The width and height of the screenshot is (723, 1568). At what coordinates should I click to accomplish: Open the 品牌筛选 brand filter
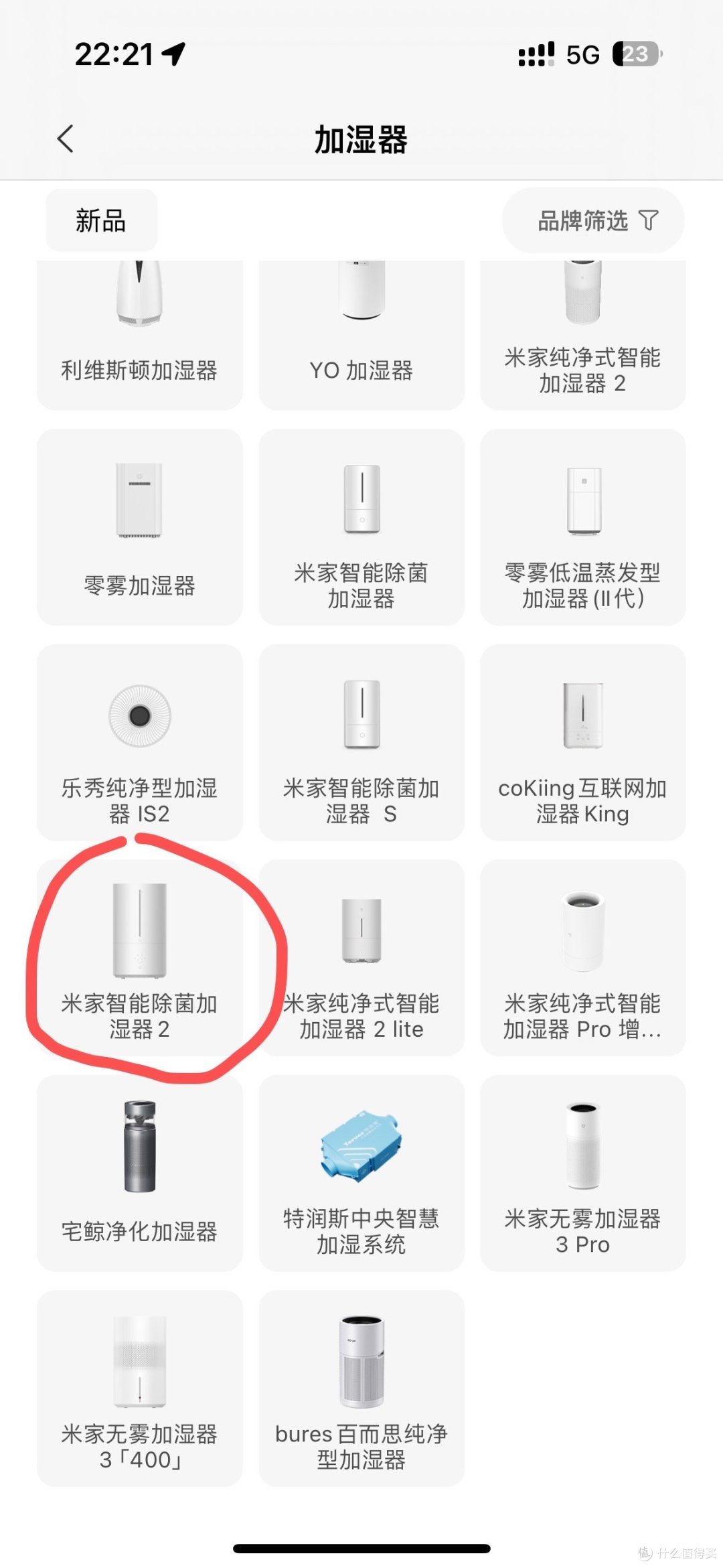[x=593, y=220]
